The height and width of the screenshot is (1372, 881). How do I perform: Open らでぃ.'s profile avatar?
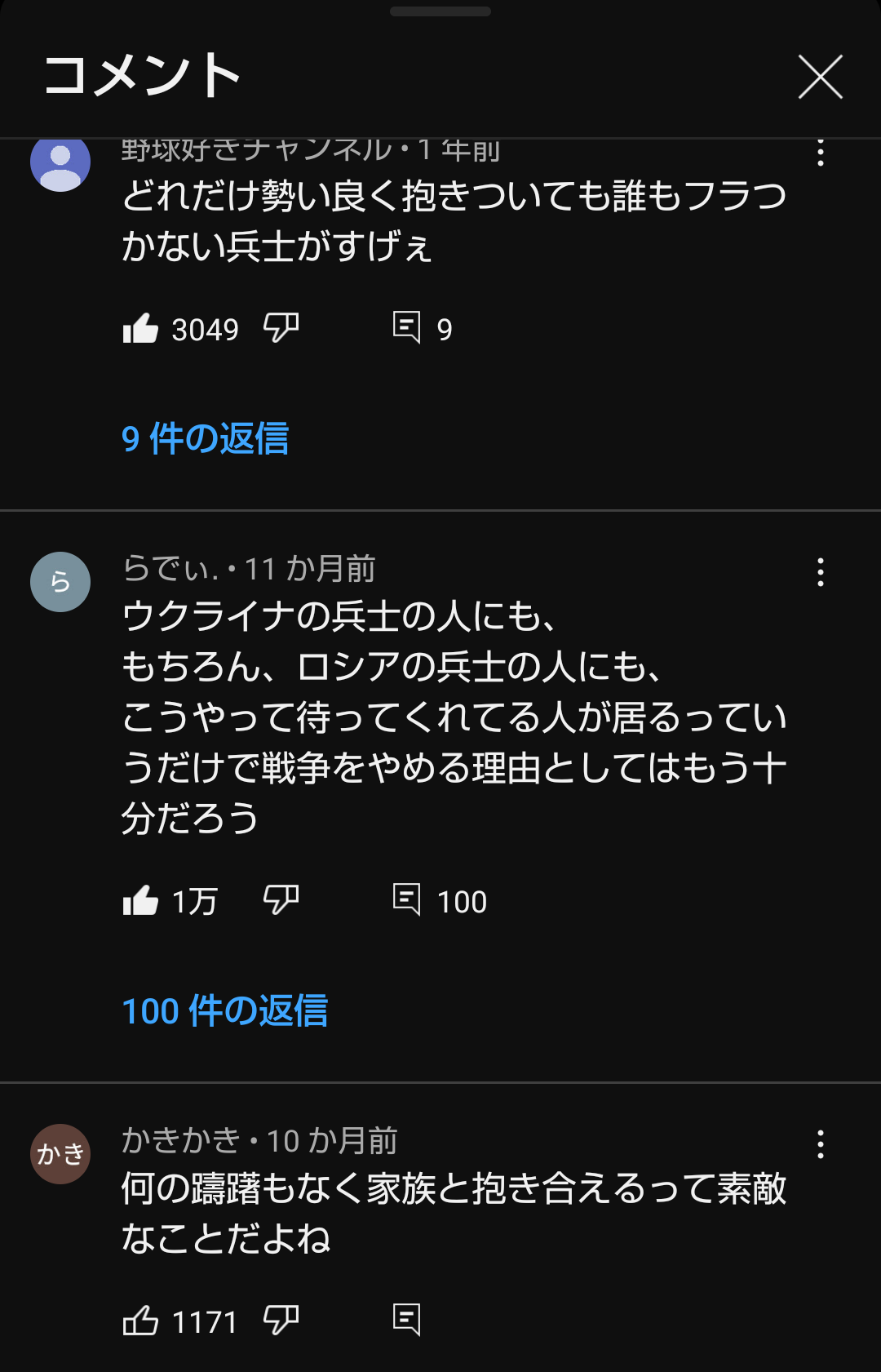click(x=60, y=582)
